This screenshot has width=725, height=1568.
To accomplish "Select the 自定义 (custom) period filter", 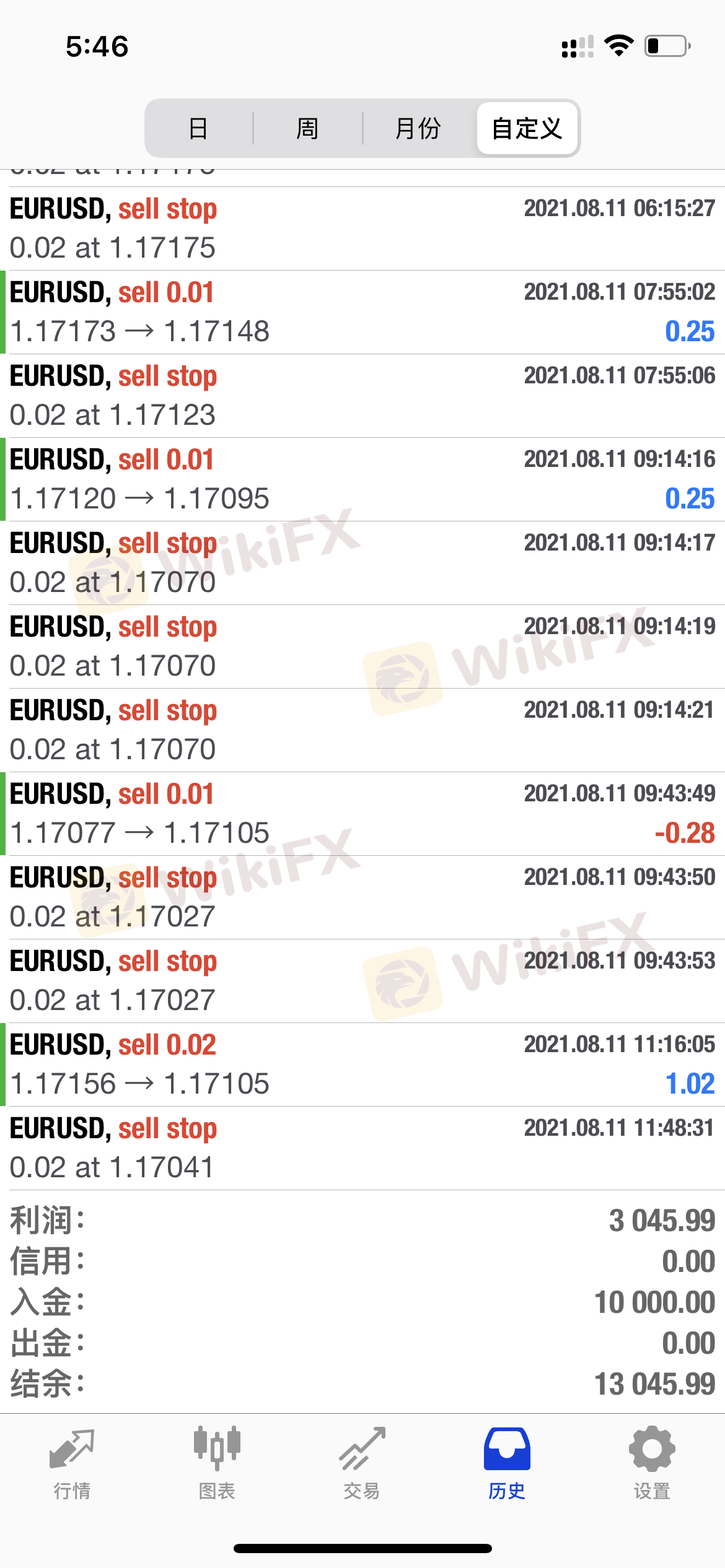I will (x=527, y=128).
